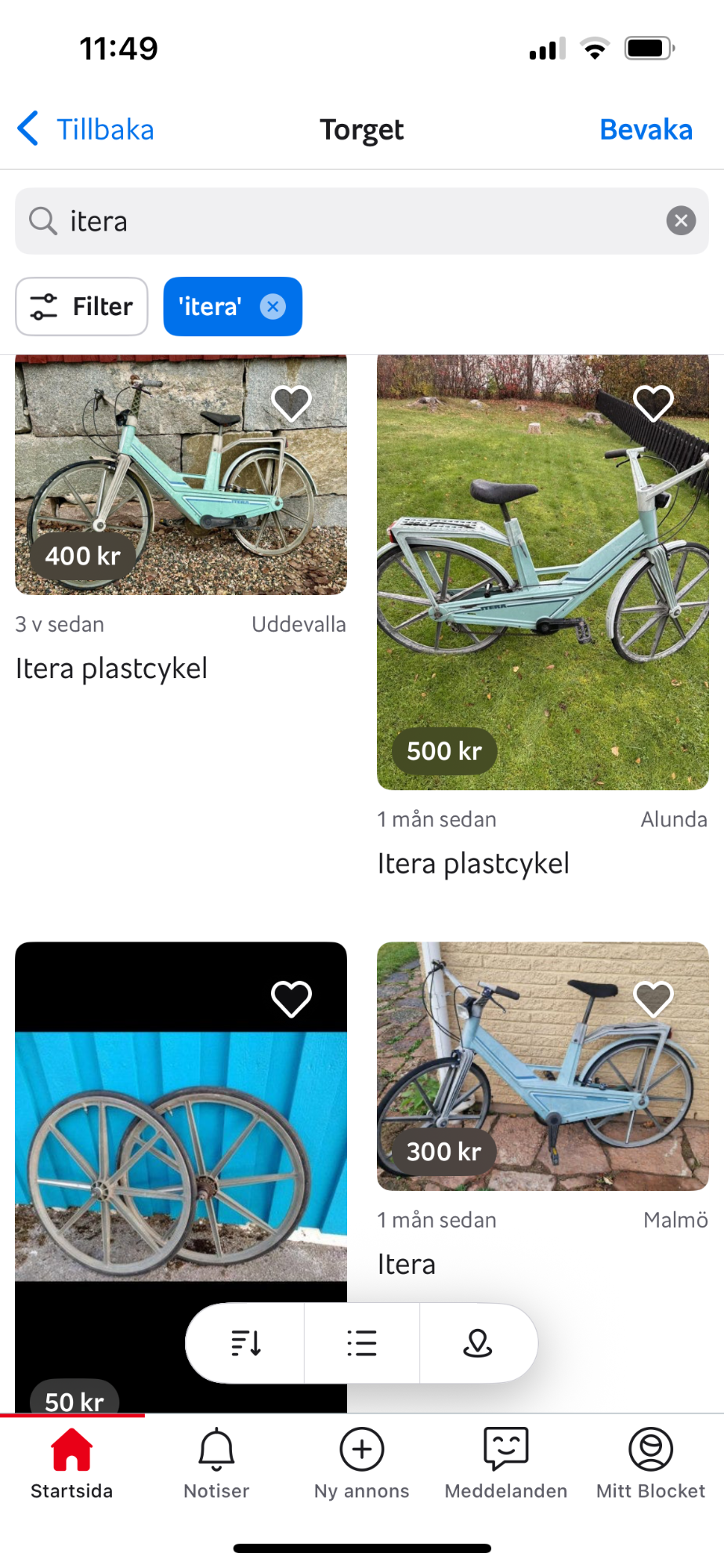Image resolution: width=724 pixels, height=1568 pixels.
Task: Switch to list view layout
Action: pos(362,1343)
